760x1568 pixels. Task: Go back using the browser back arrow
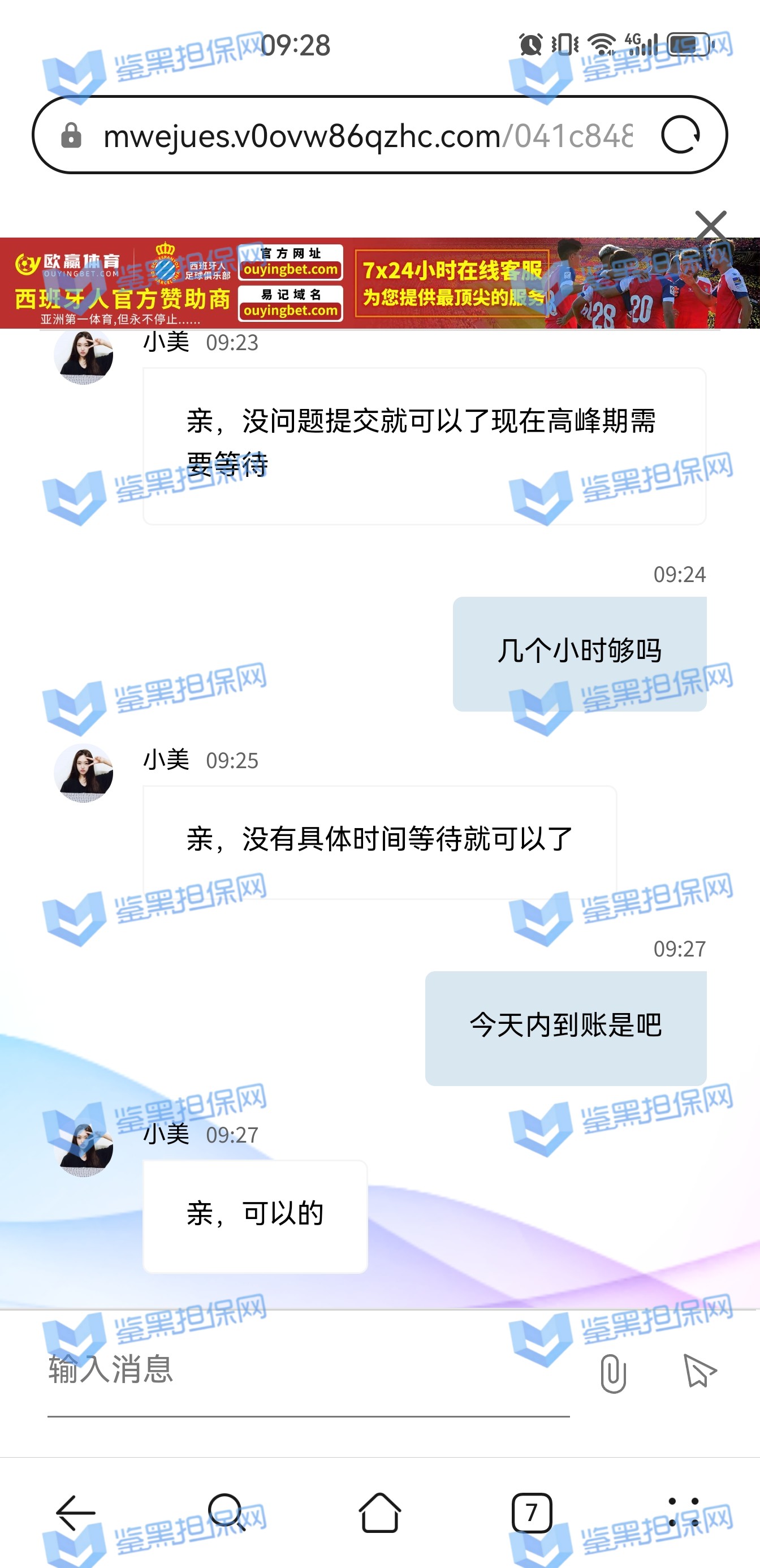click(75, 1513)
